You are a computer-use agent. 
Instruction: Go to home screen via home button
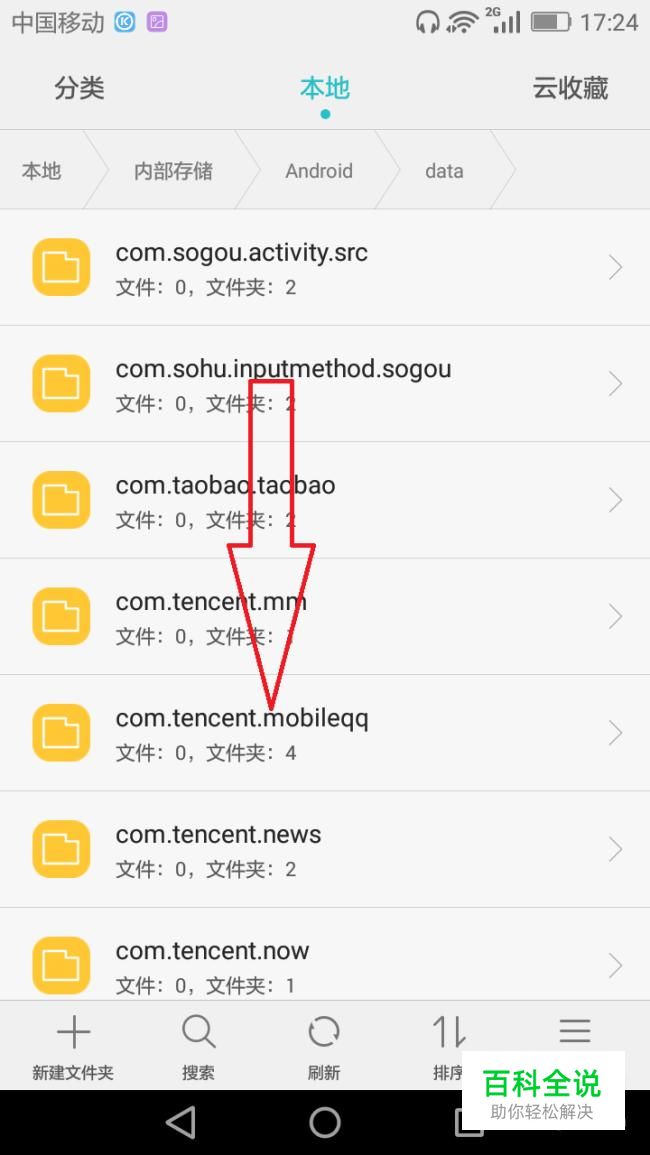(x=325, y=1123)
